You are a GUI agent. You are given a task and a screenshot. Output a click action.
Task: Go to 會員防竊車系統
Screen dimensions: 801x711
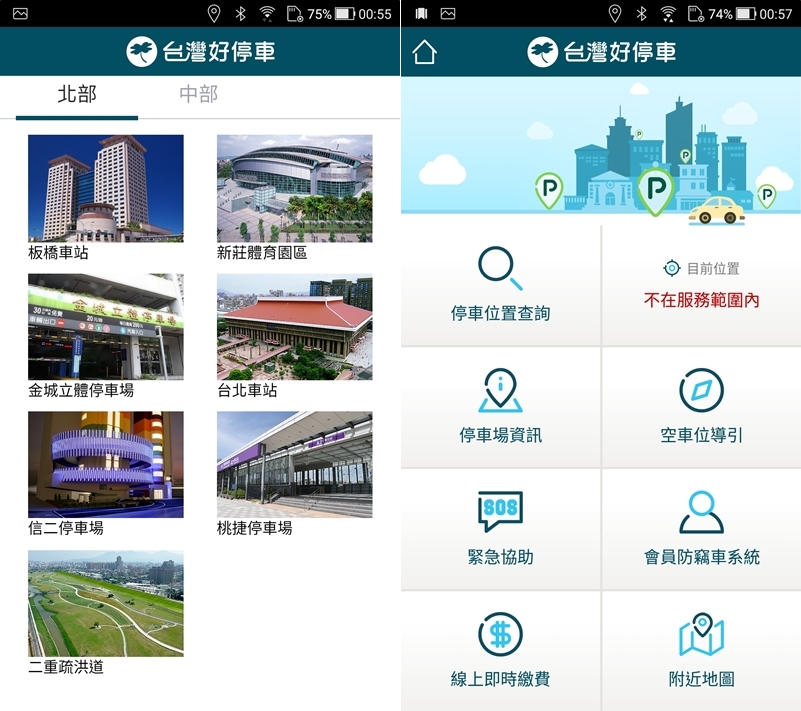pyautogui.click(x=702, y=529)
